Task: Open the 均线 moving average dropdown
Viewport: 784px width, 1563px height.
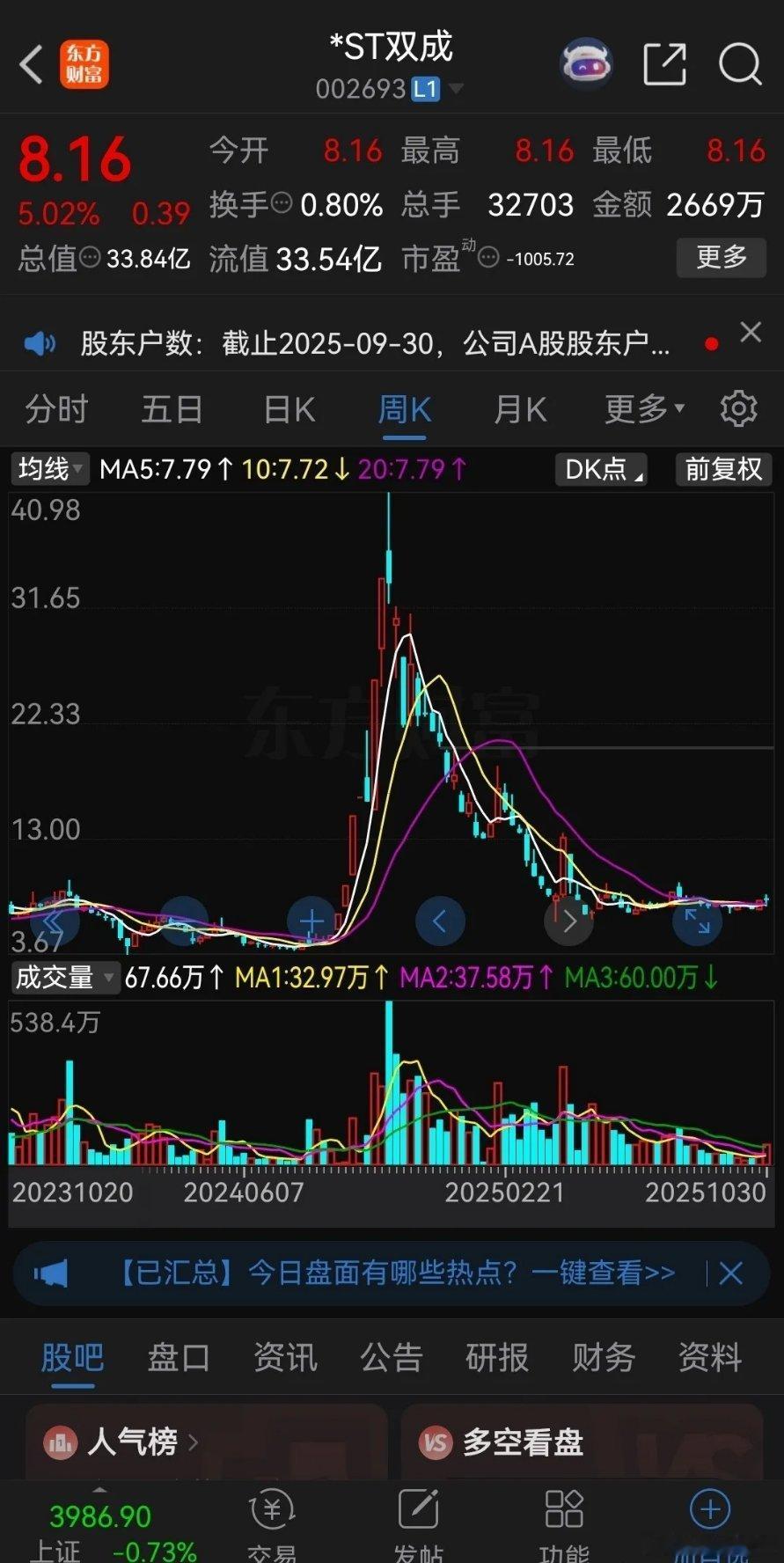Action: (48, 470)
